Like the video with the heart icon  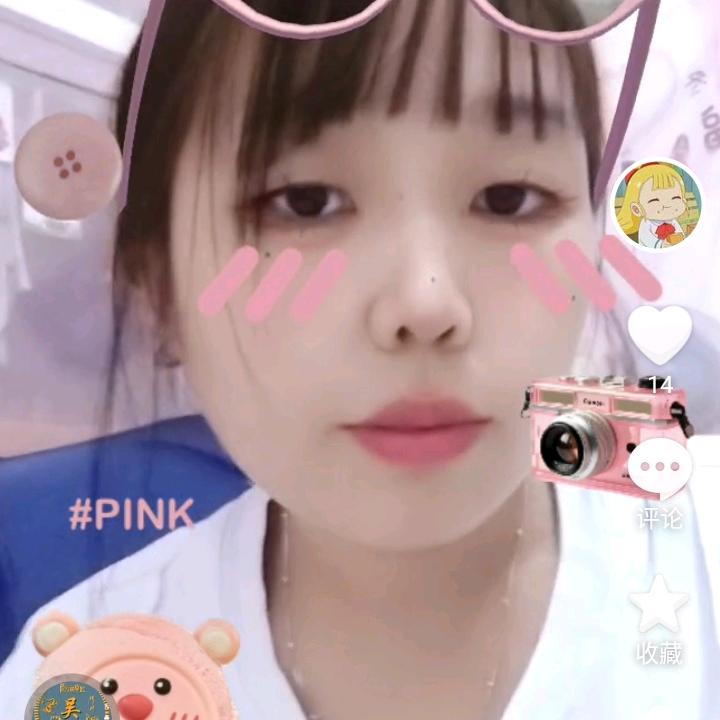[660, 334]
